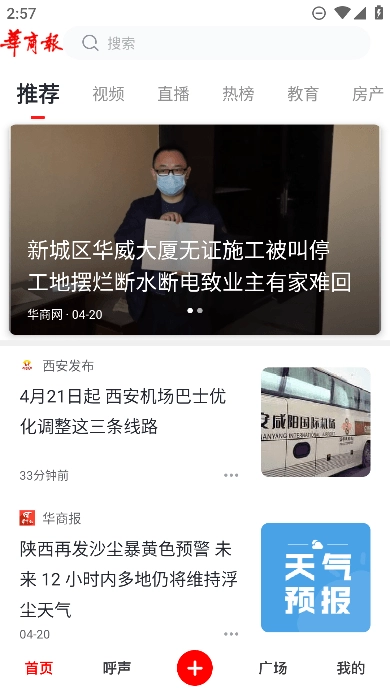390x693 pixels.
Task: Tap the red plus publish button
Action: (195, 668)
